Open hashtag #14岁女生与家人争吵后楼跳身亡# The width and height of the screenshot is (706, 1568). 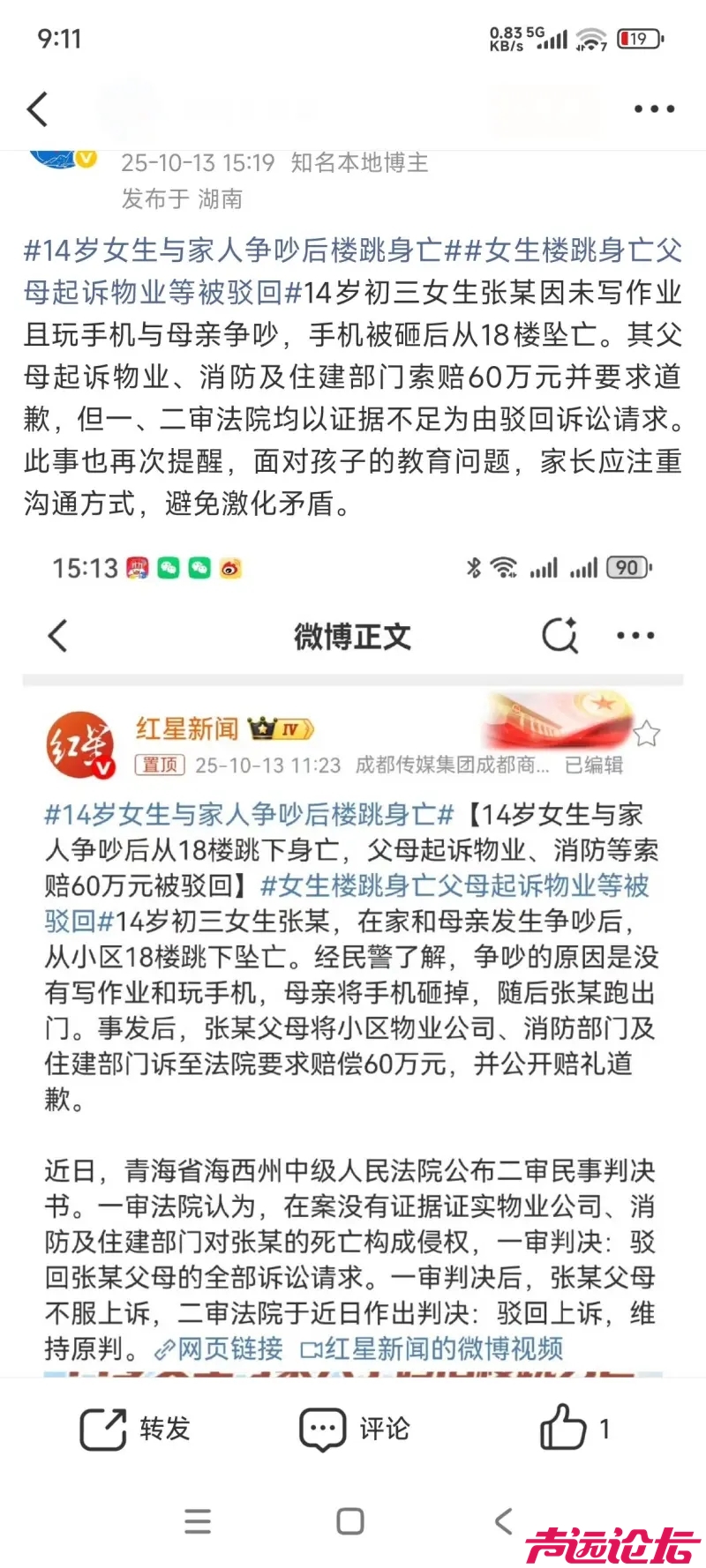pyautogui.click(x=233, y=250)
